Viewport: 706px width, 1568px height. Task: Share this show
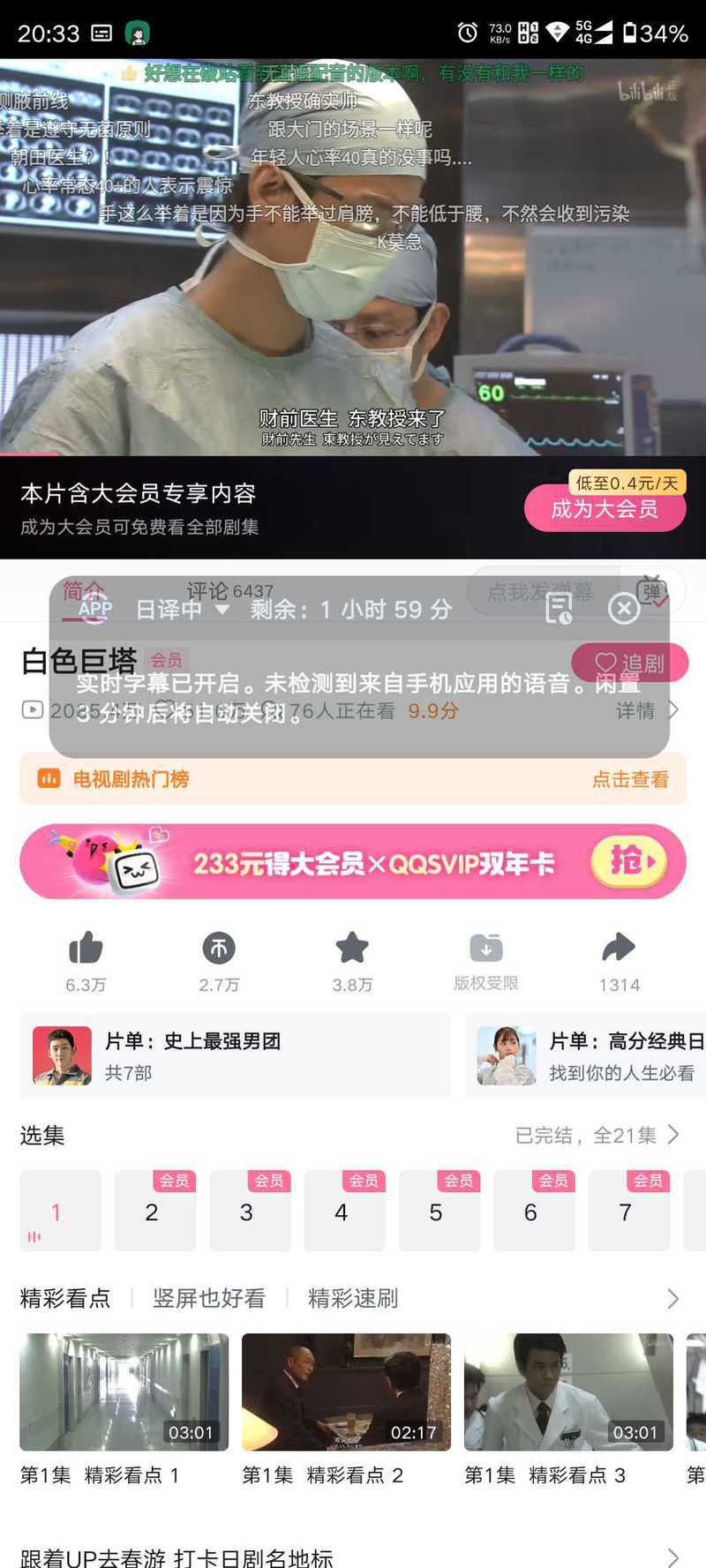pyautogui.click(x=619, y=961)
